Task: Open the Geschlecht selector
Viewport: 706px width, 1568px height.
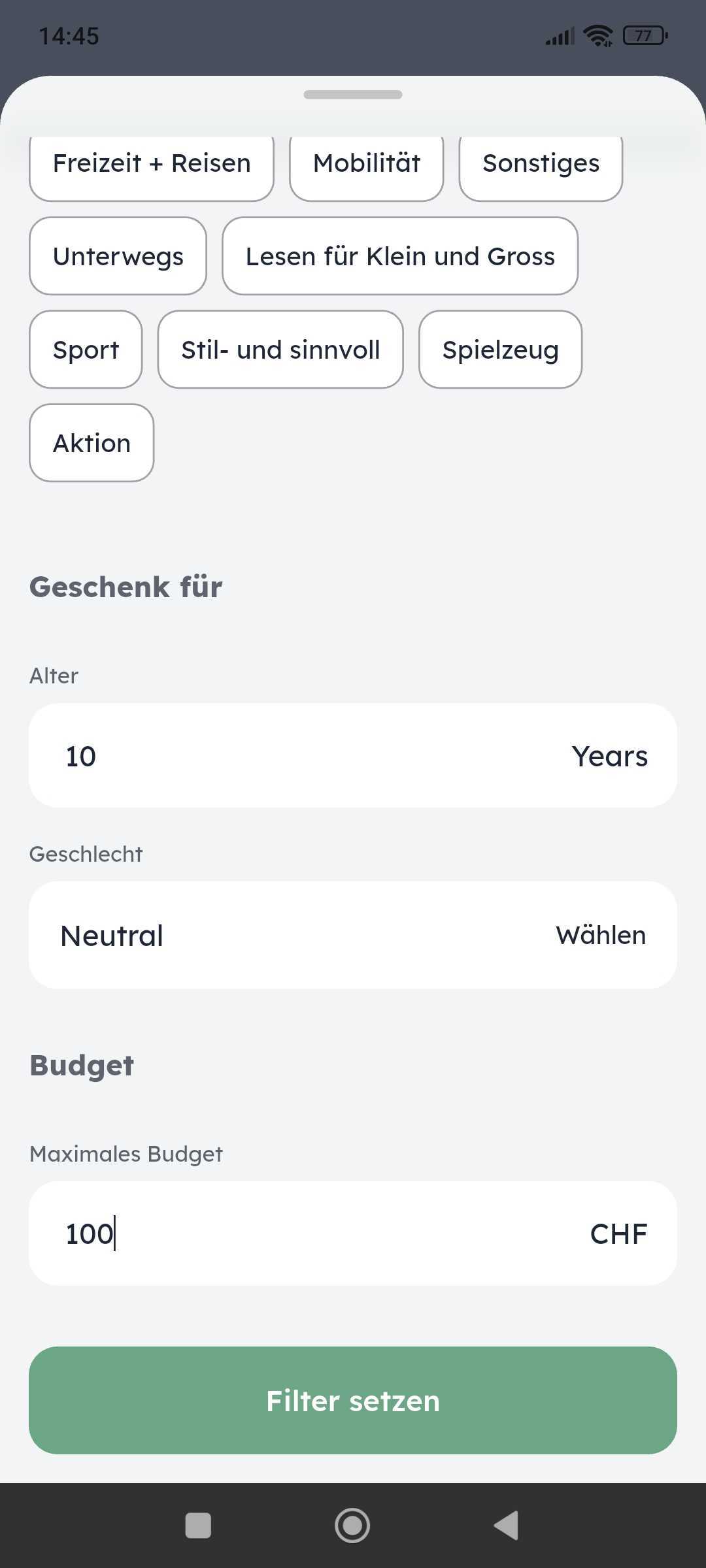Action: tap(353, 935)
